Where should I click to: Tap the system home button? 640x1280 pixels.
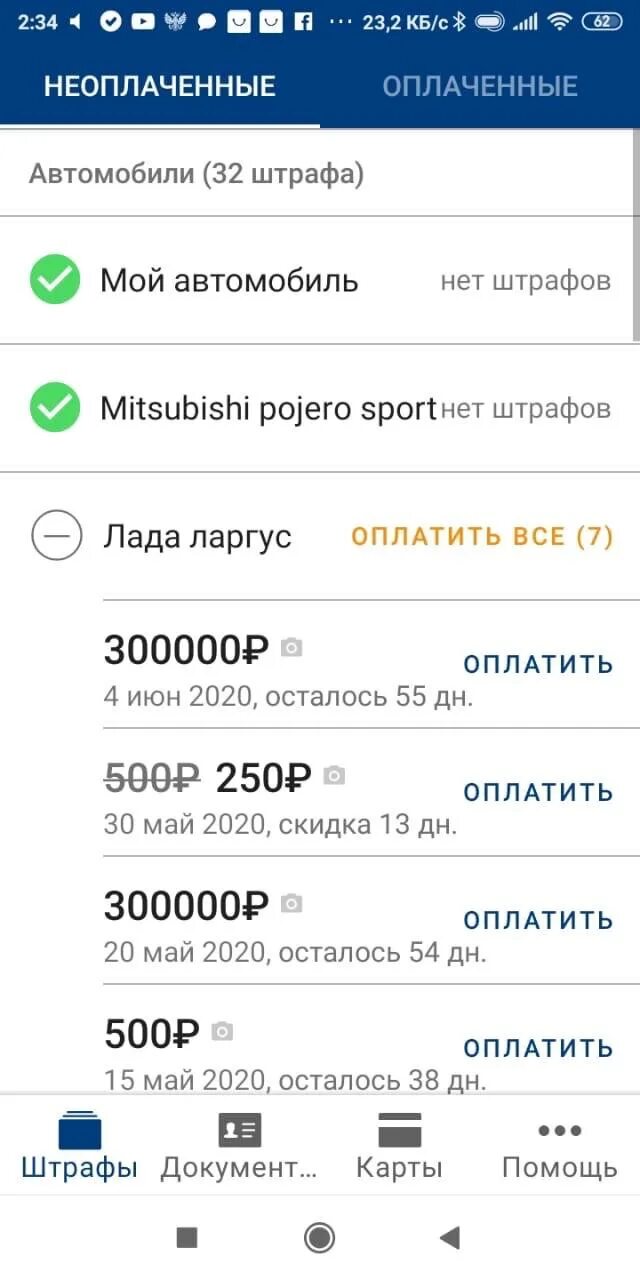coord(319,1238)
